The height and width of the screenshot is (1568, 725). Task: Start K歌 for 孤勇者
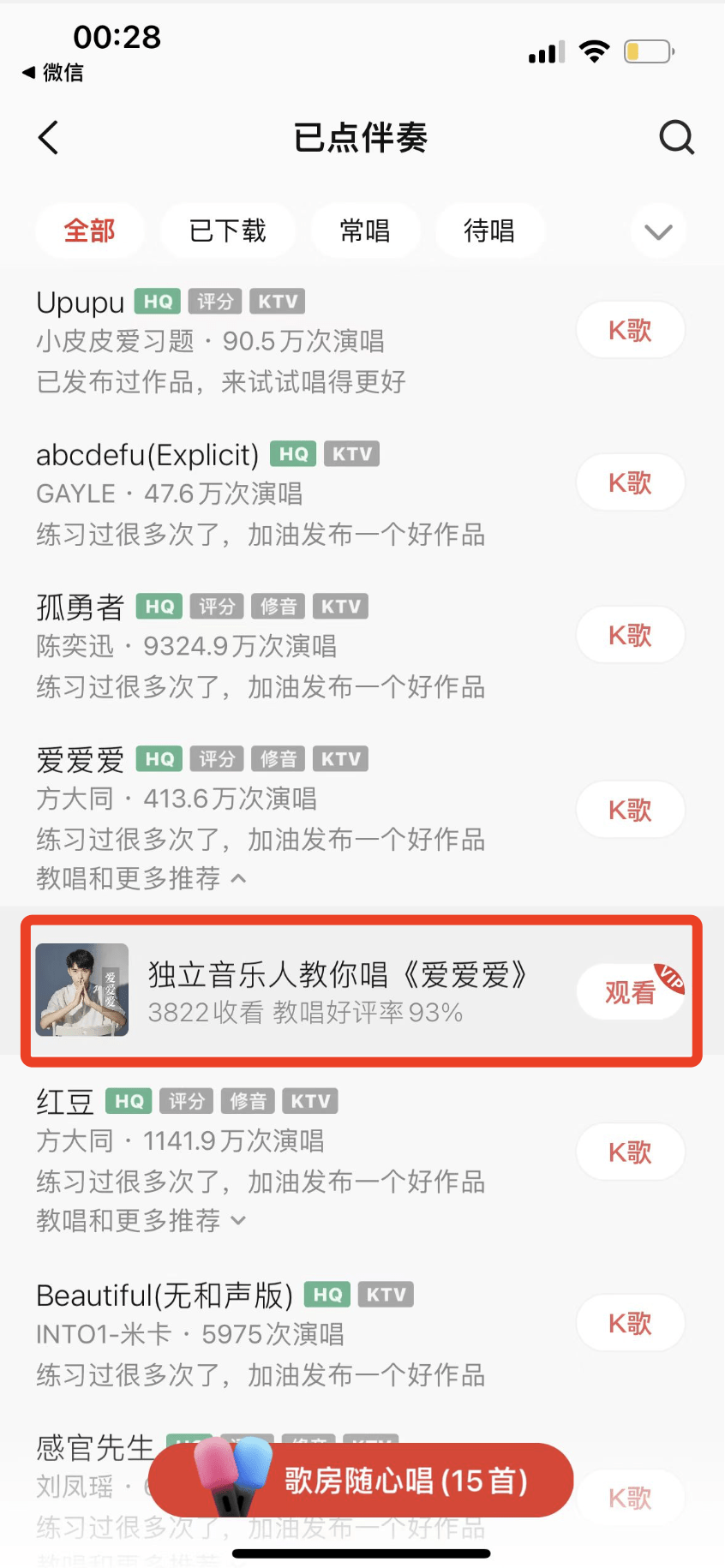[x=630, y=636]
